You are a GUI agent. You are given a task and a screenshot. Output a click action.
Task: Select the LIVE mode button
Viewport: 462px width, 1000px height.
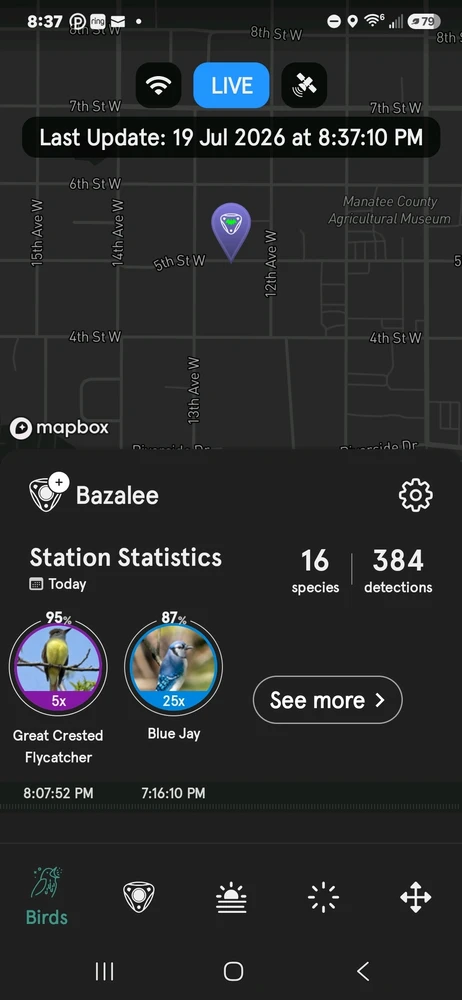[x=232, y=85]
